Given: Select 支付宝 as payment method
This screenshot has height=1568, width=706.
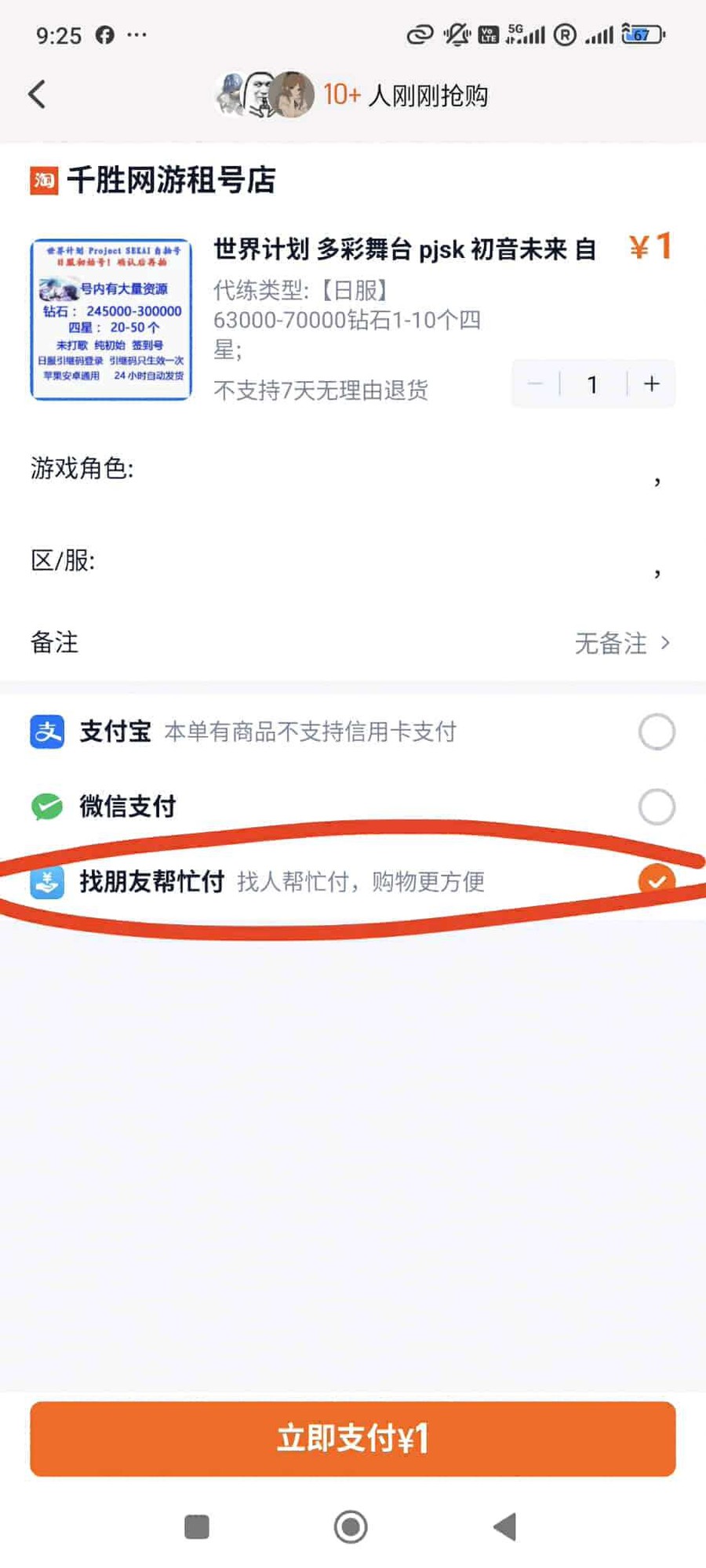Looking at the screenshot, I should (353, 731).
